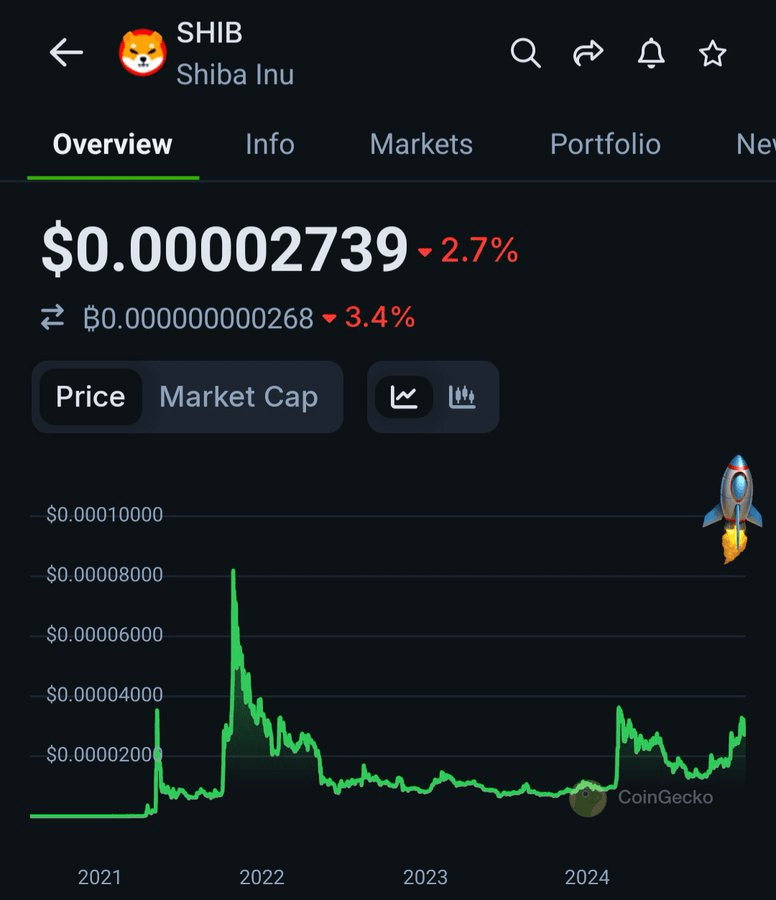Open the partially visible News tab
This screenshot has width=776, height=900.
[755, 144]
